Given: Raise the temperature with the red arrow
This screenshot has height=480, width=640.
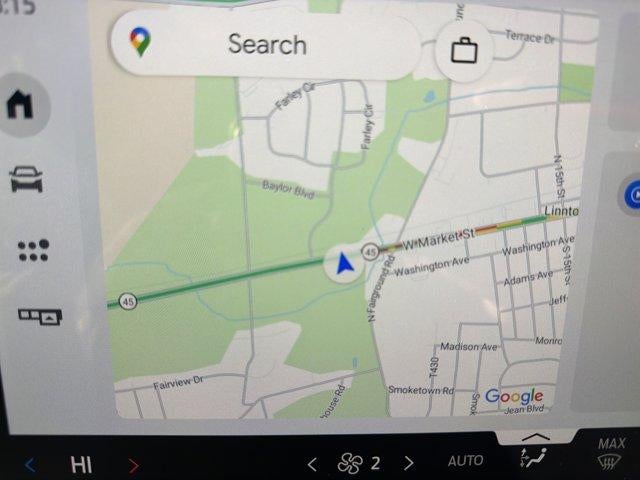Looking at the screenshot, I should [134, 464].
